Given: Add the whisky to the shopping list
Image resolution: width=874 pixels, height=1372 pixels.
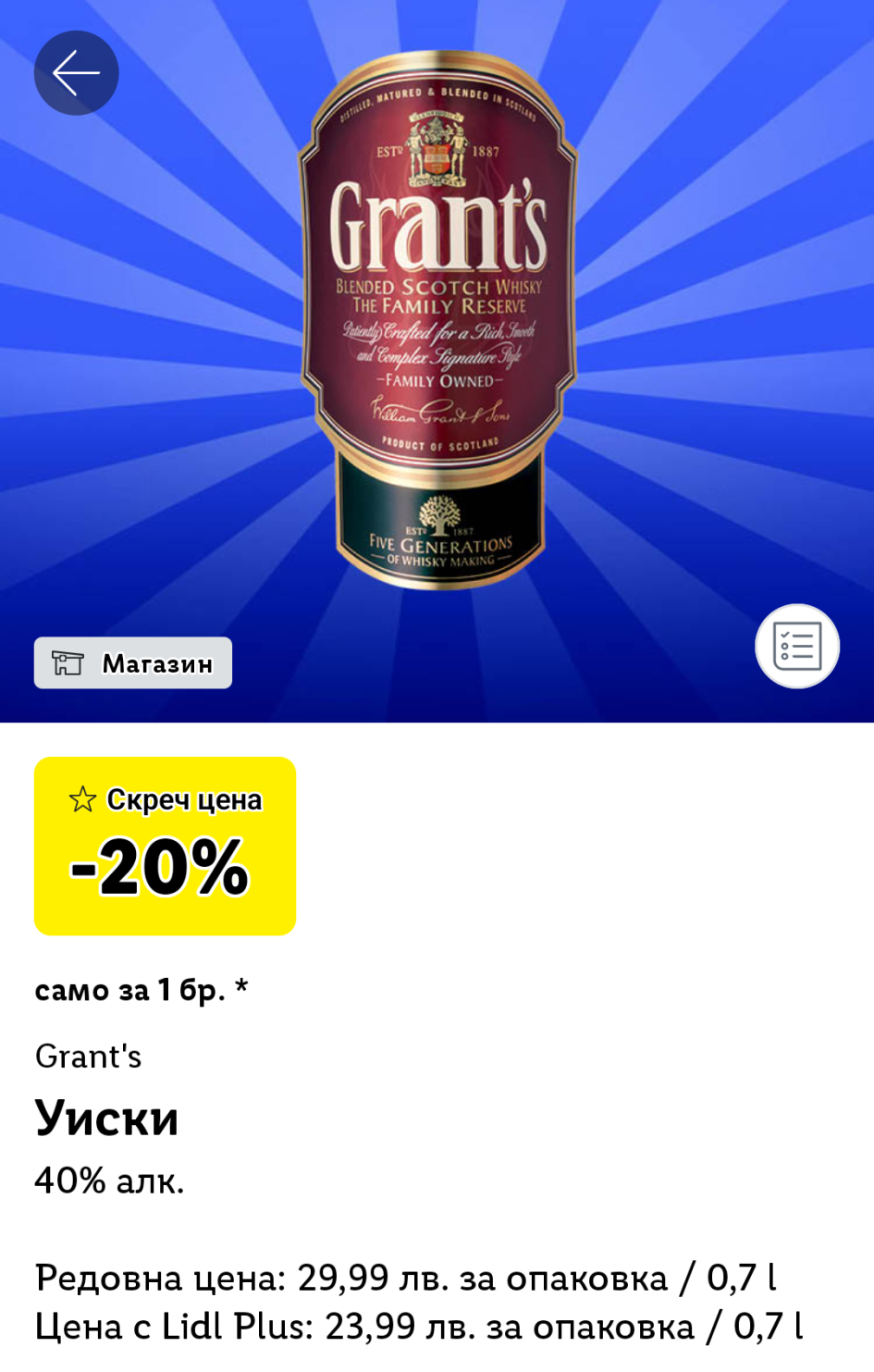Looking at the screenshot, I should 796,646.
